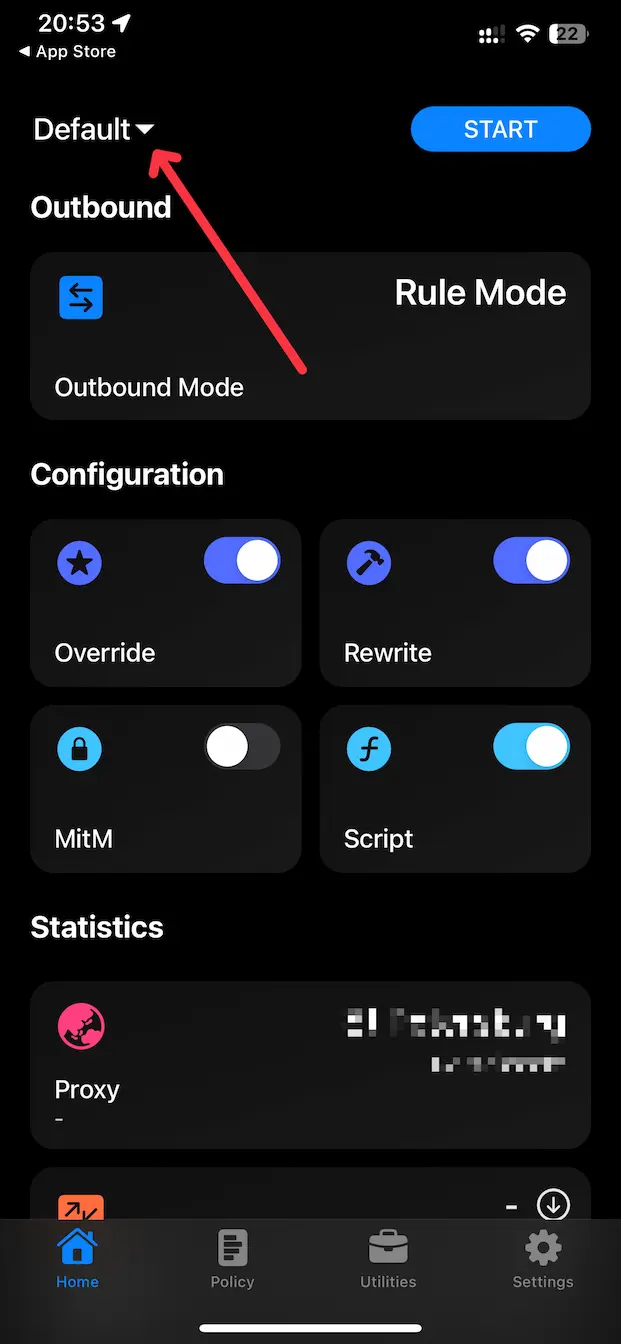Screen dimensions: 621x1344
Task: Disable the Override switch
Action: (242, 561)
